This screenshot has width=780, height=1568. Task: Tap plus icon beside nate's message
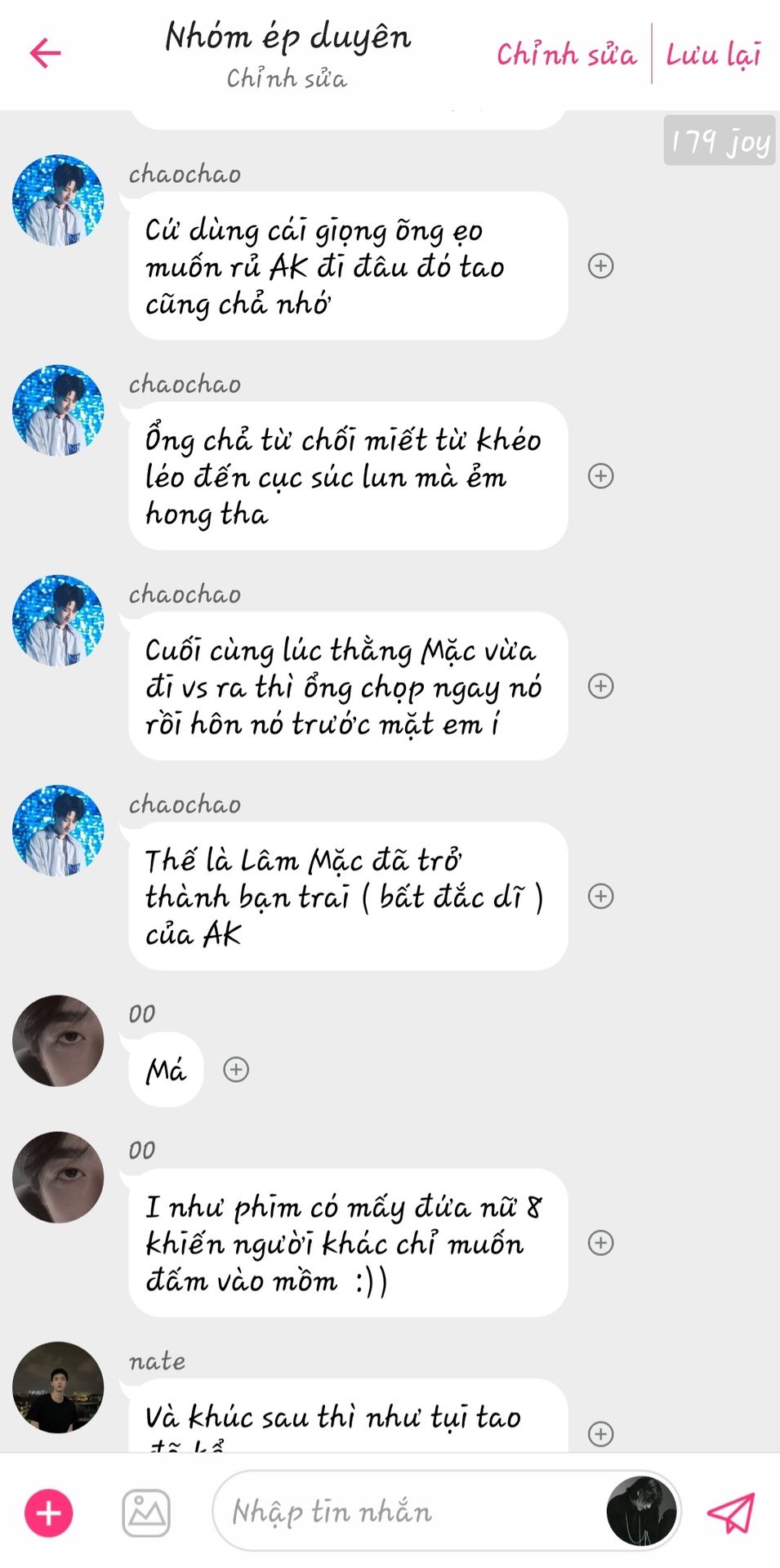(601, 1434)
